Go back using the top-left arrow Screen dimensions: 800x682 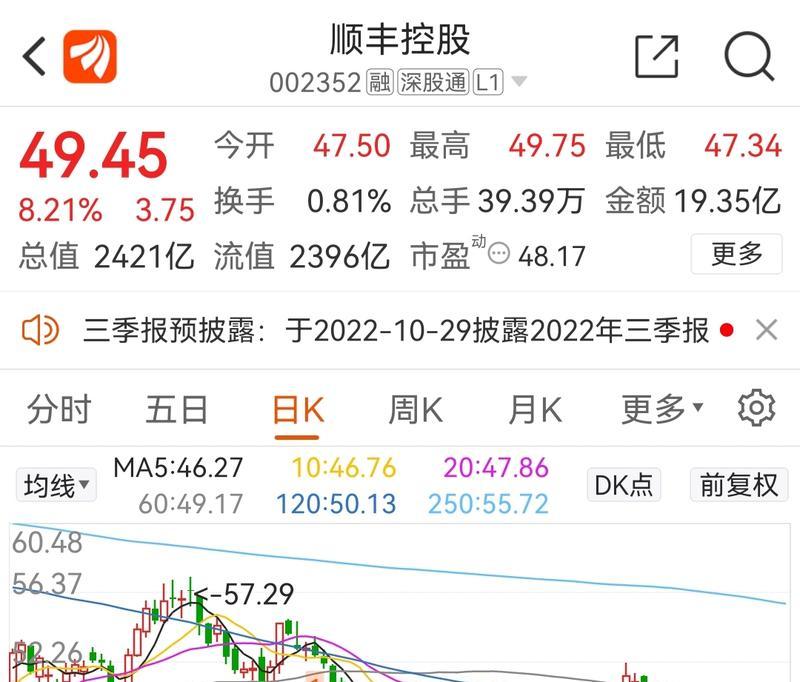pyautogui.click(x=36, y=56)
